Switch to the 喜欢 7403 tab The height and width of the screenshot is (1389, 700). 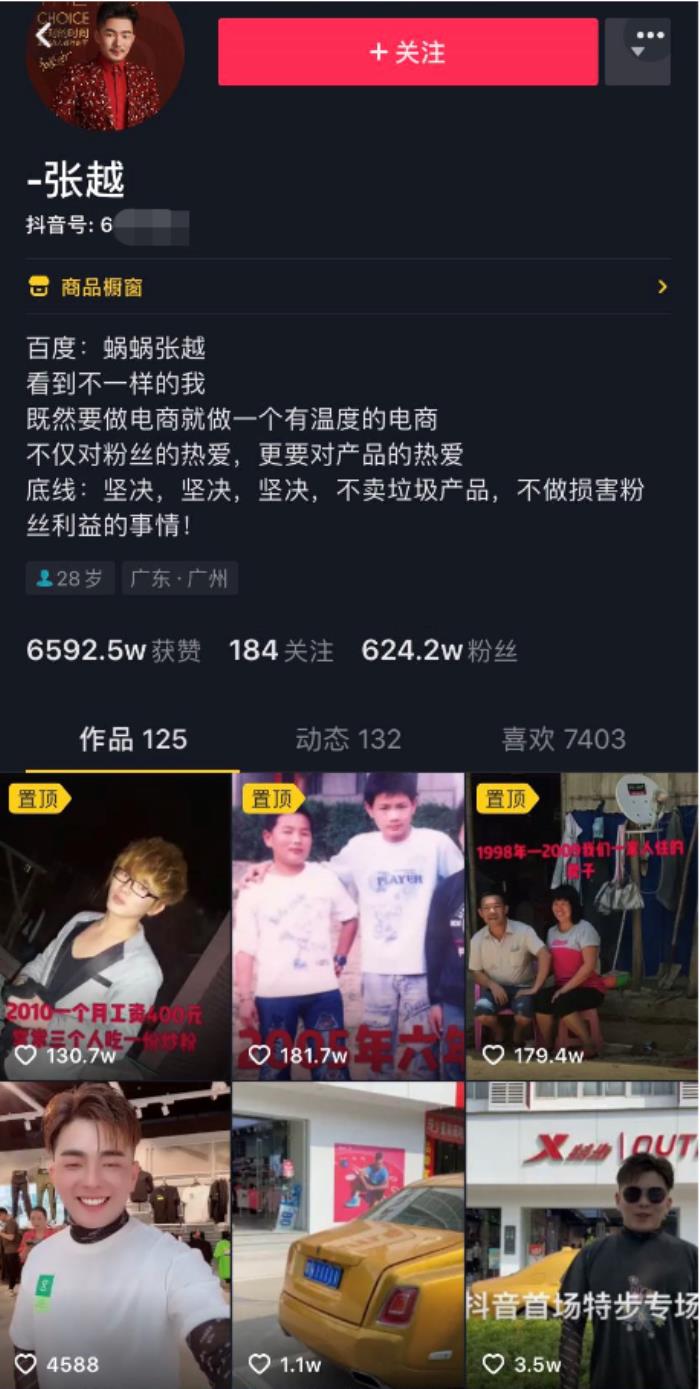563,739
